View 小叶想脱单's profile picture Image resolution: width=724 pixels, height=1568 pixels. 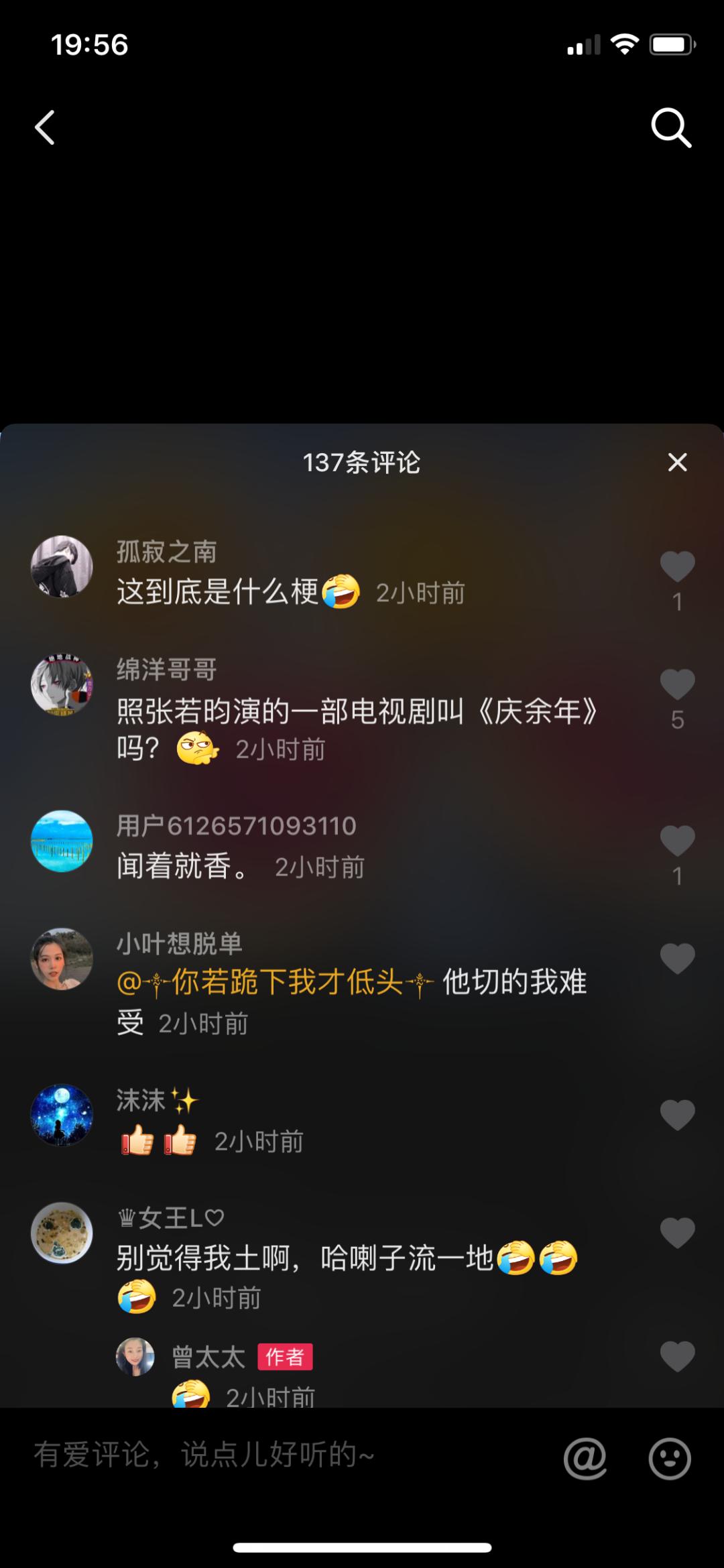[x=62, y=959]
